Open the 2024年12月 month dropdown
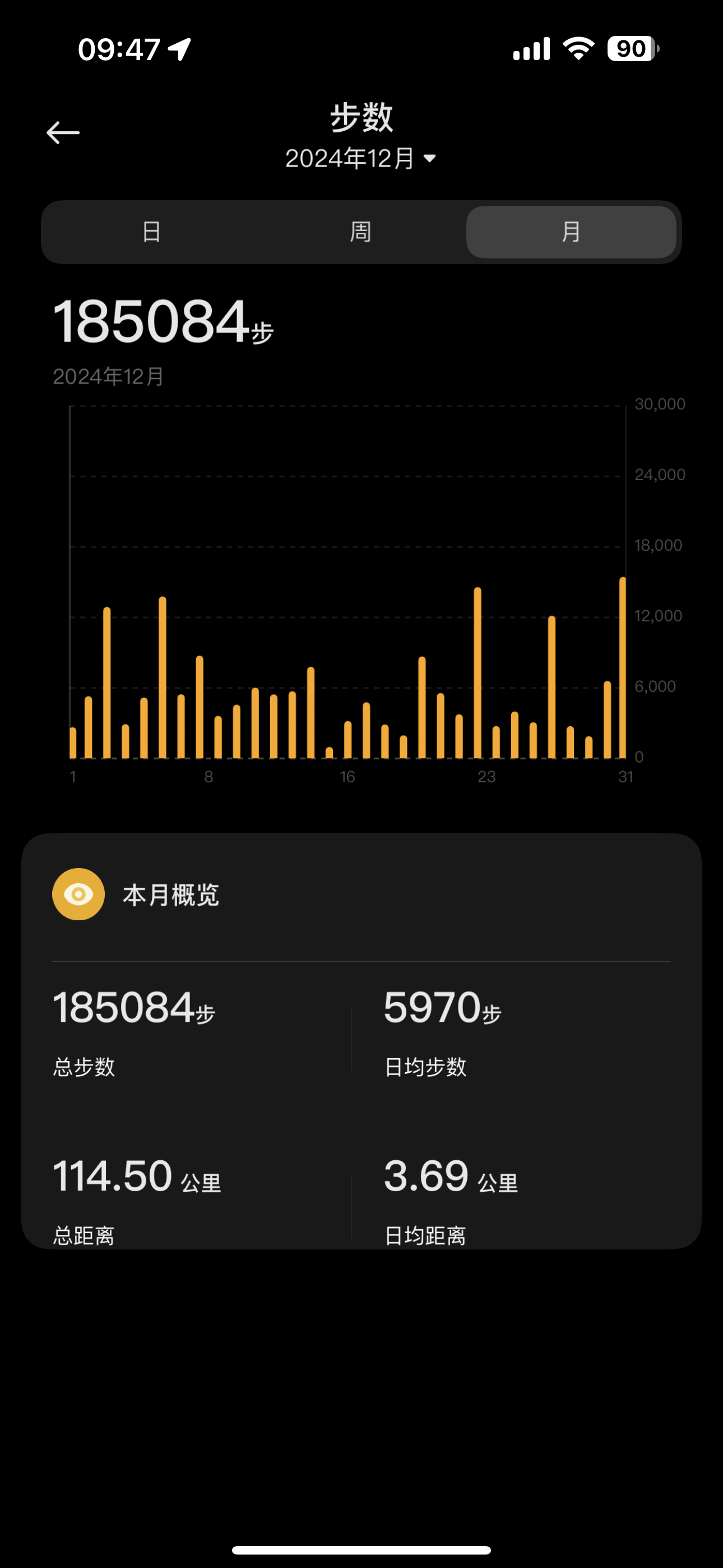Viewport: 723px width, 1568px height. pyautogui.click(x=360, y=159)
